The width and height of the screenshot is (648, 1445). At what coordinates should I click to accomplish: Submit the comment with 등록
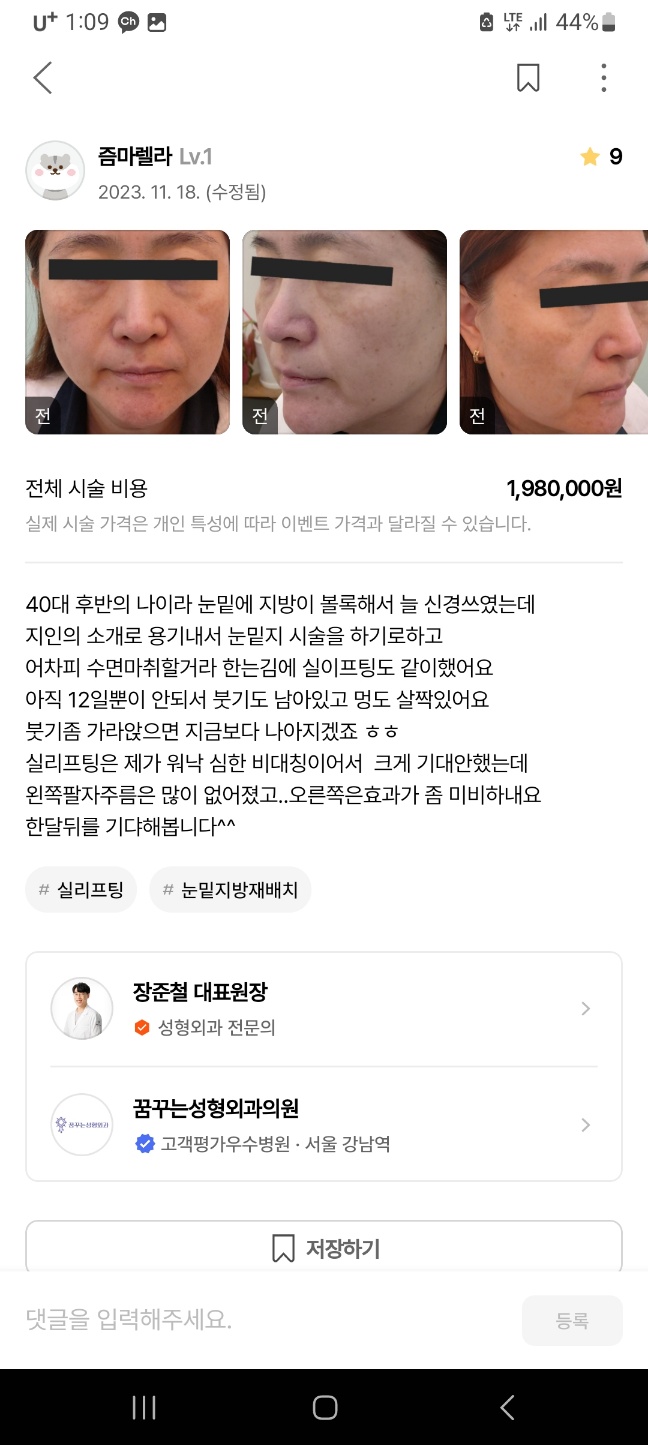[572, 1320]
